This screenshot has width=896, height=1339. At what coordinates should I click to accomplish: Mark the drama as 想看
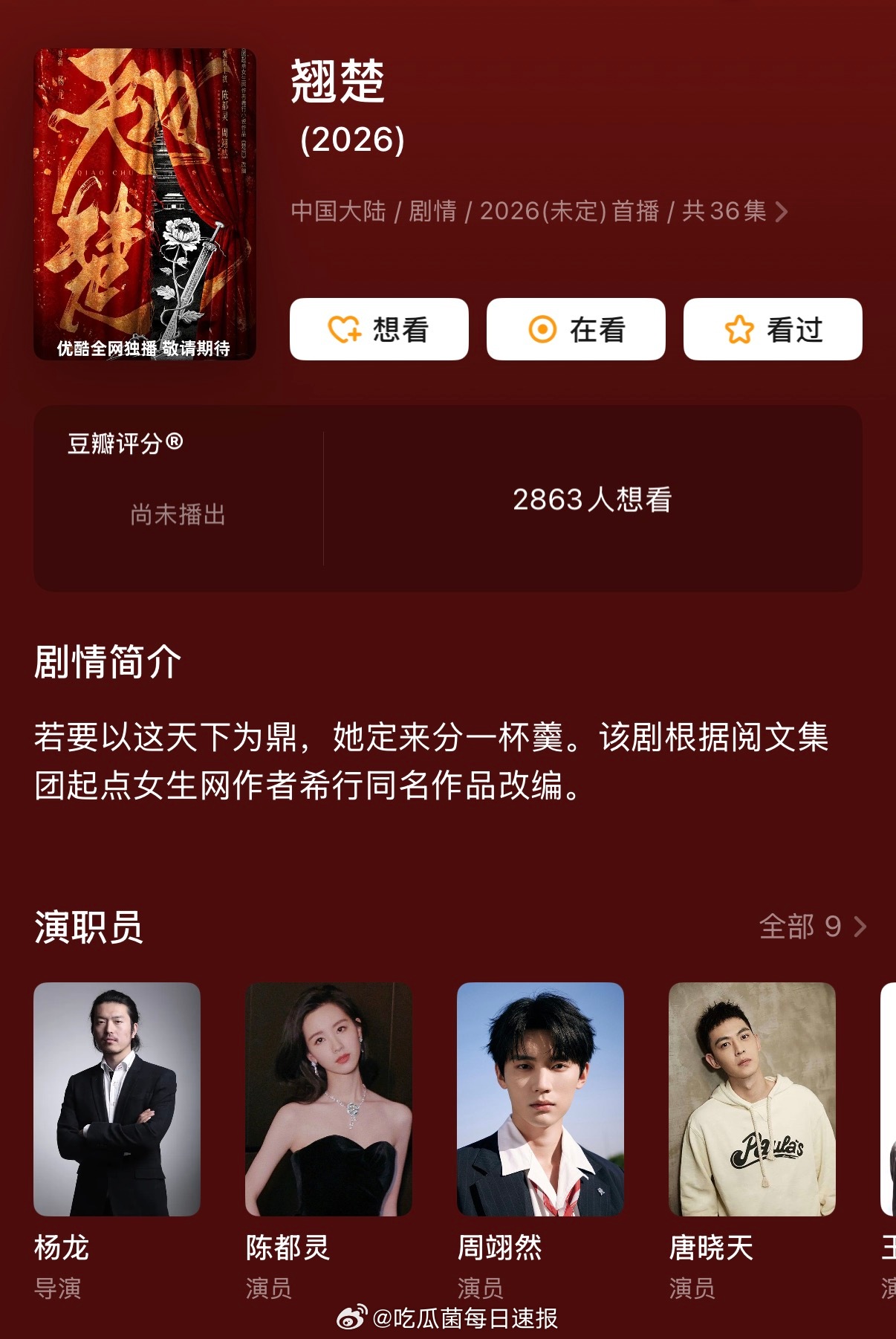click(x=379, y=330)
